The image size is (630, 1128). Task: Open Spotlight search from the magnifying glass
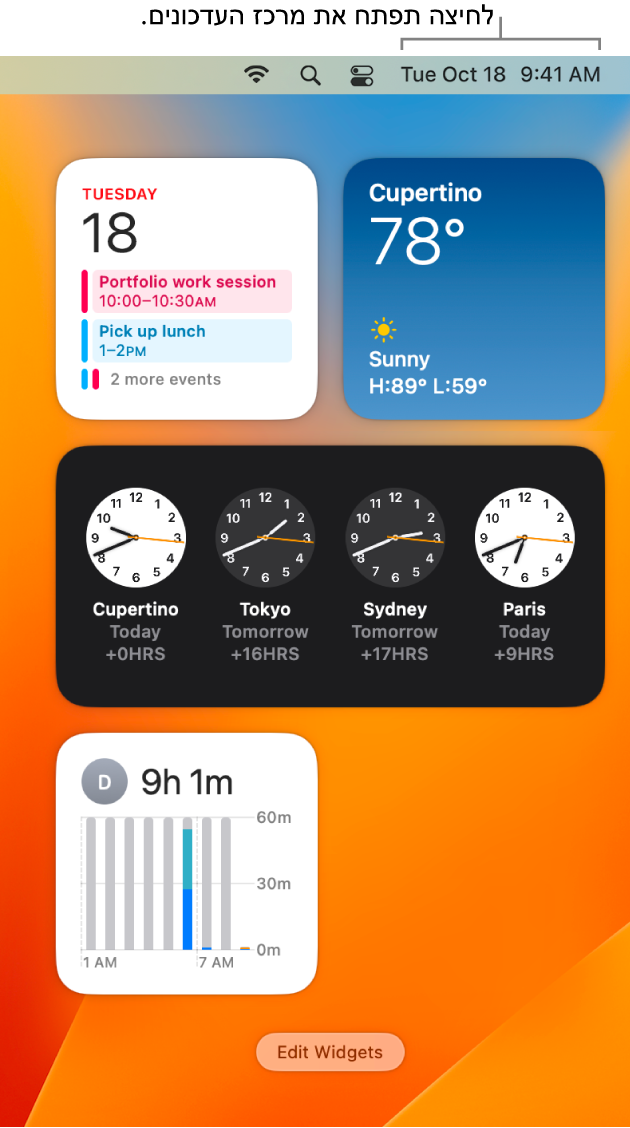pos(311,74)
